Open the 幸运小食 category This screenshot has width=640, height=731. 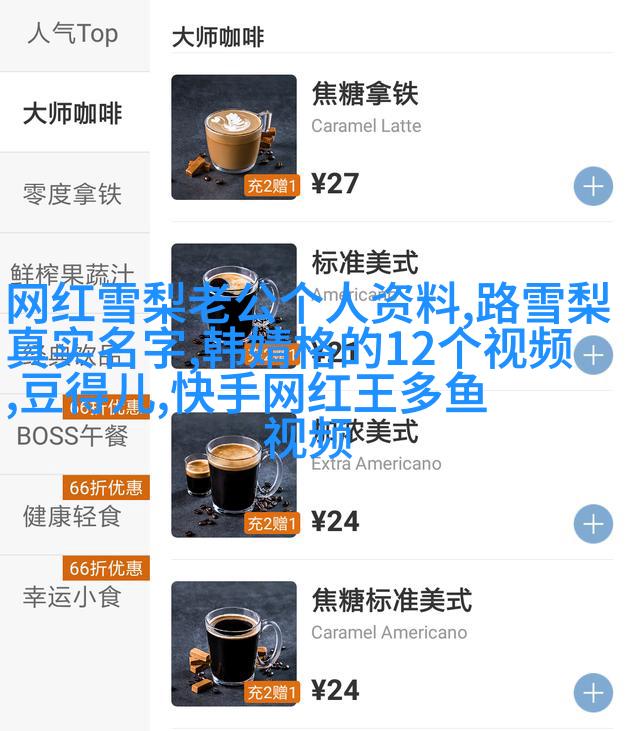[72, 597]
